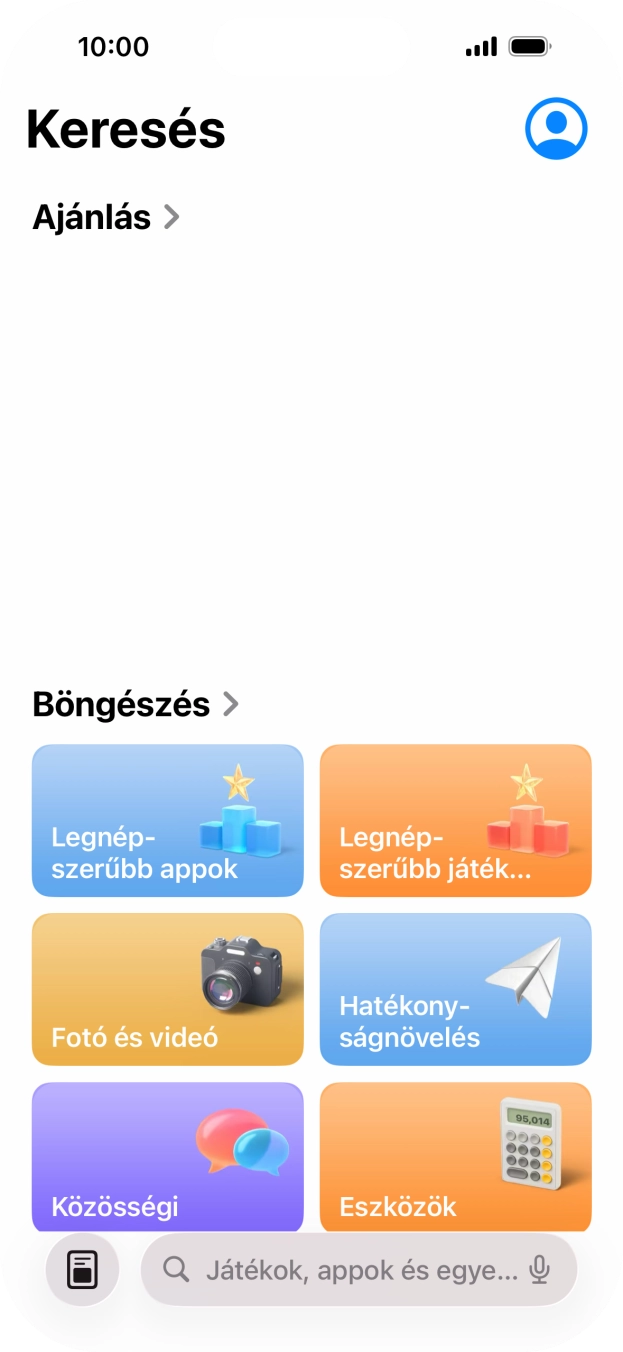Screen dimensions: 623x1352
Task: View the Eszközök category
Action: point(456,1157)
